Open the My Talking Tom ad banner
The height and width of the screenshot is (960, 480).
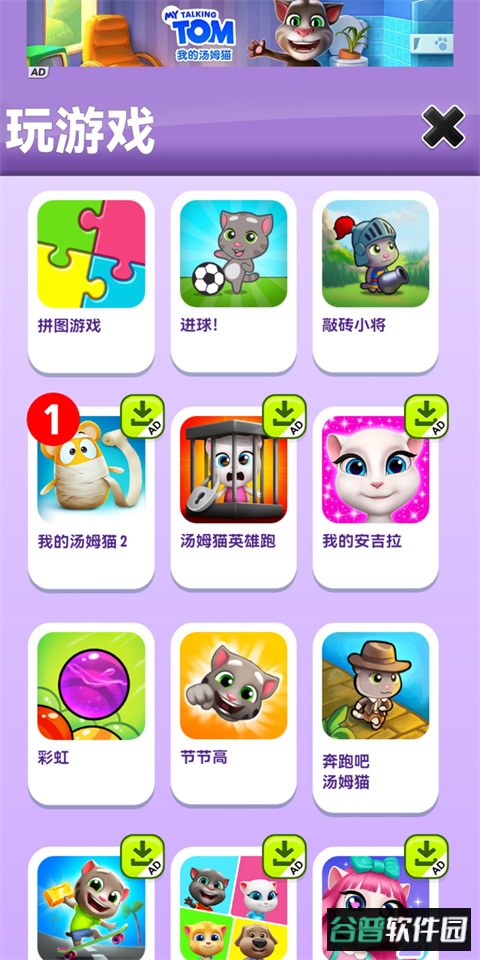coord(239,33)
